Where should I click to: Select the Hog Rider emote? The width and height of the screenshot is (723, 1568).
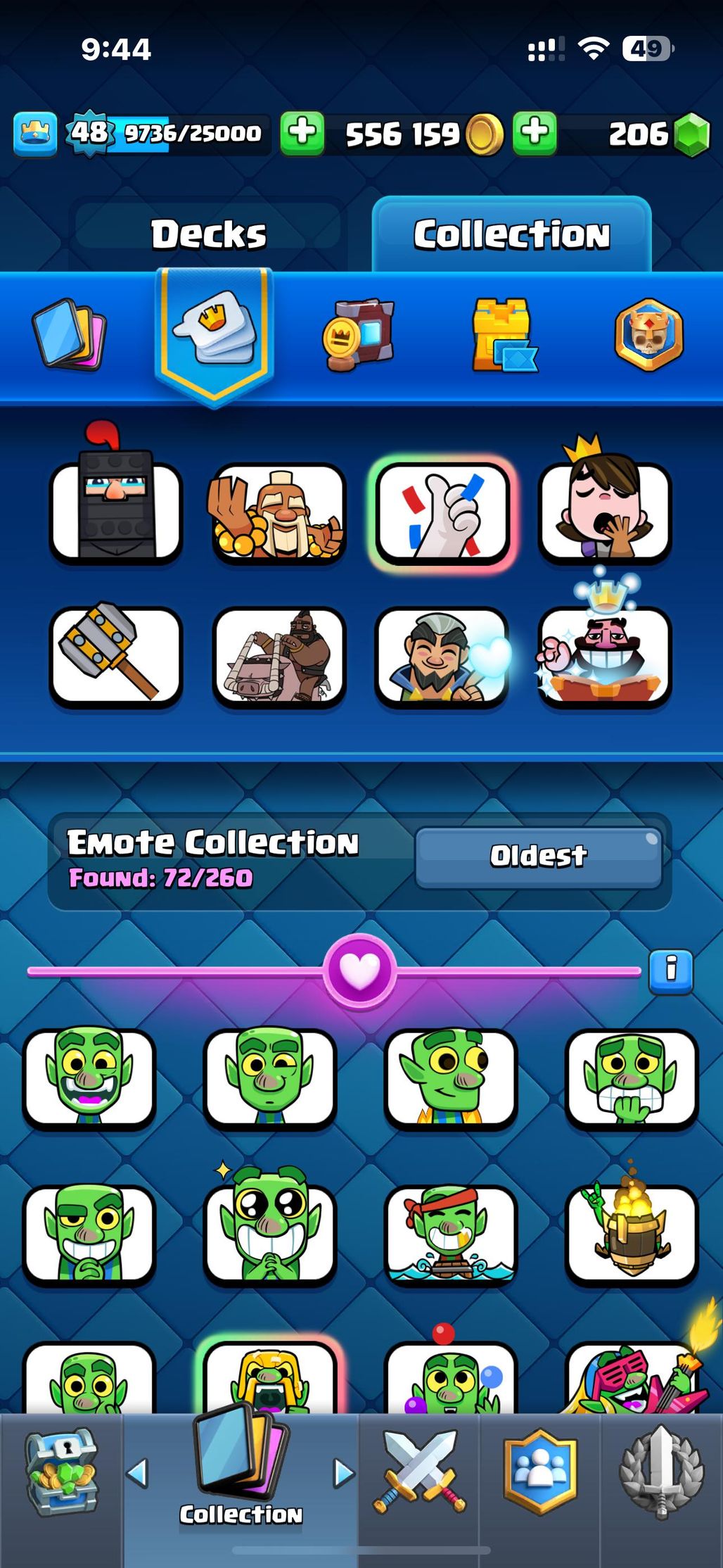tap(279, 657)
